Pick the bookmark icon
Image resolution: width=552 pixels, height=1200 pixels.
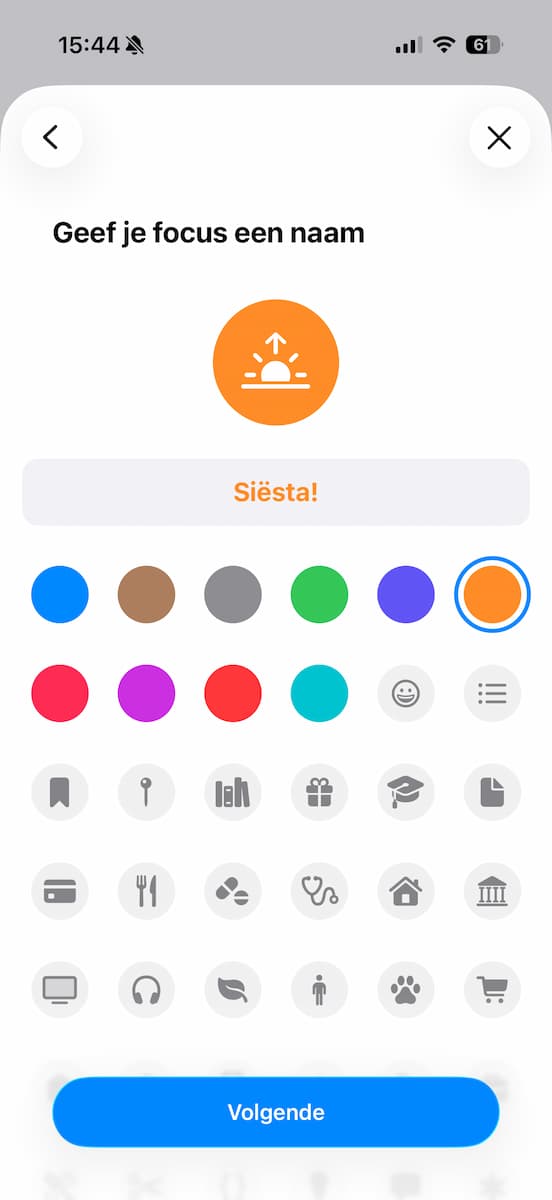pyautogui.click(x=60, y=792)
